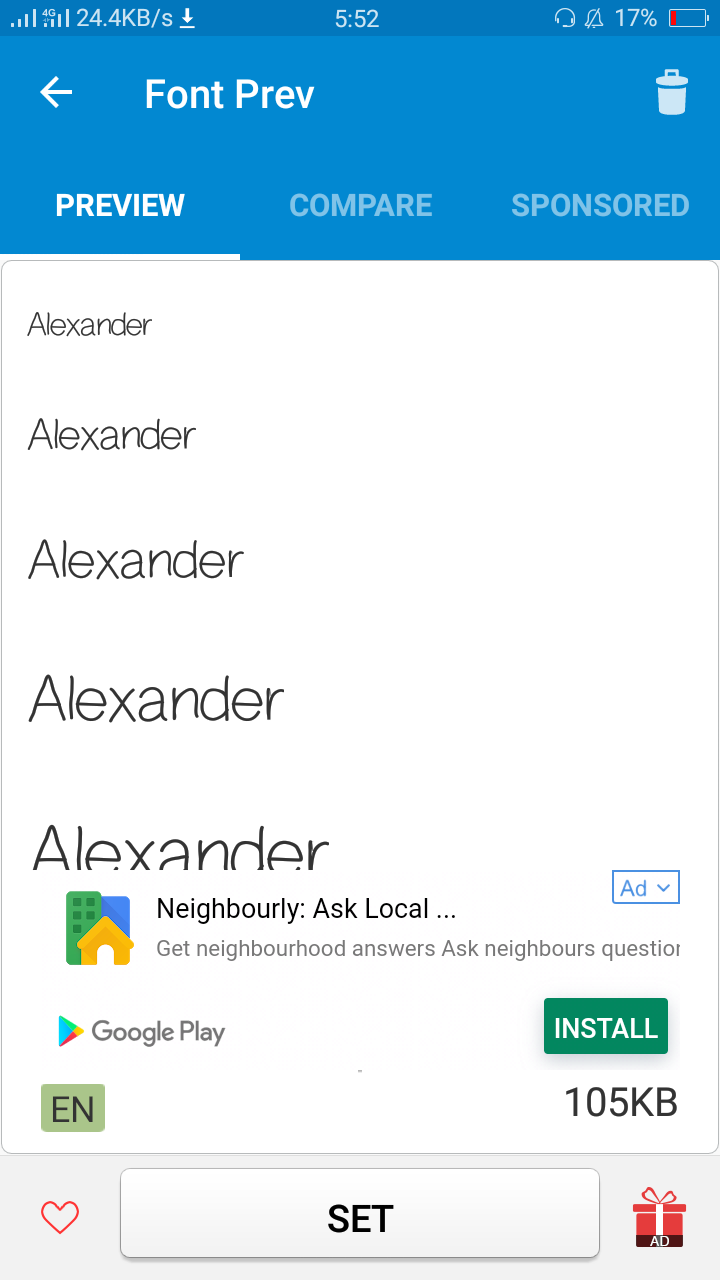This screenshot has height=1280, width=720.
Task: Switch to the Compare tab
Action: tap(360, 205)
